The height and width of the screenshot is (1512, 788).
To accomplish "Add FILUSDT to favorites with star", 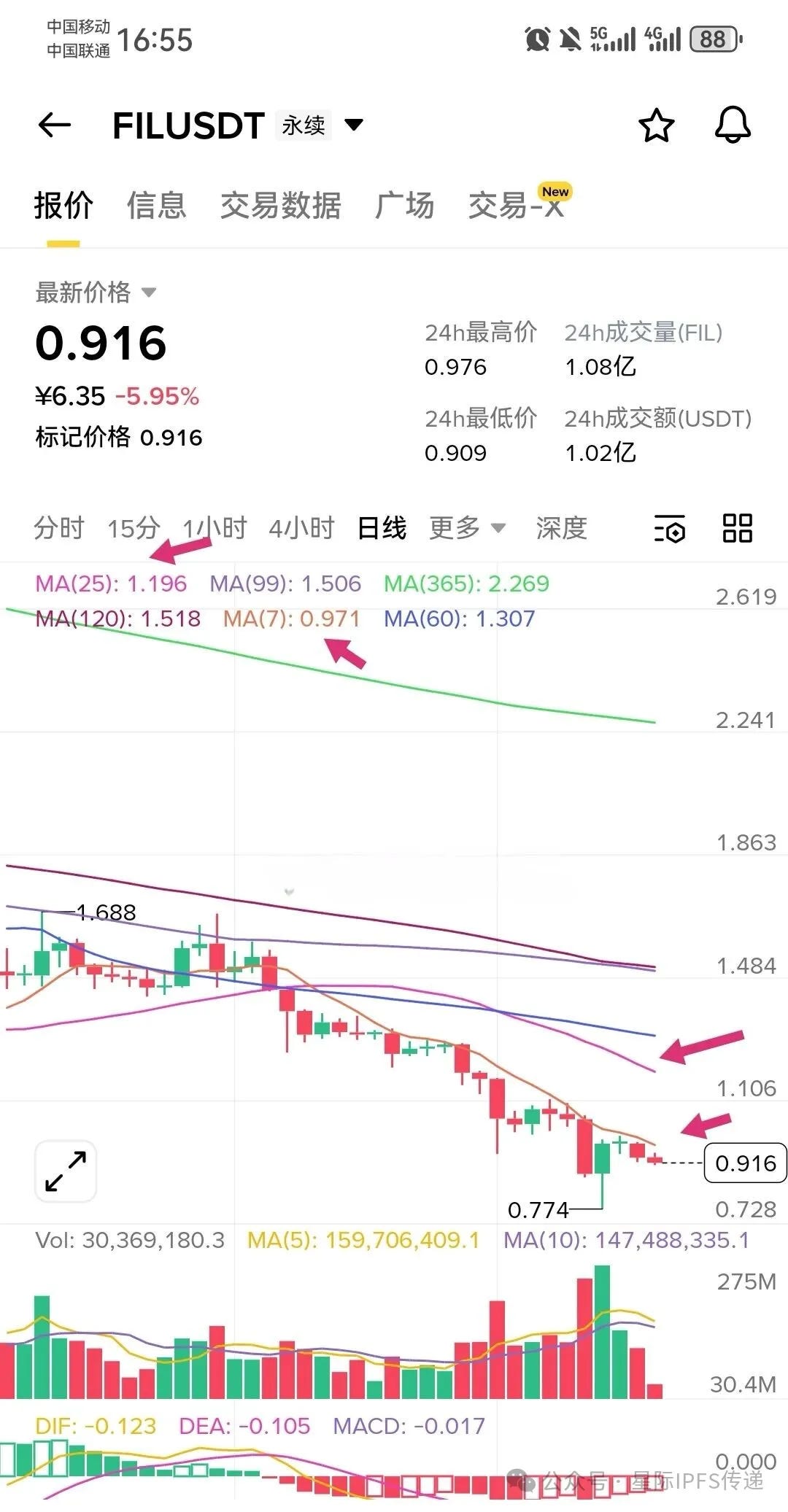I will (x=656, y=125).
